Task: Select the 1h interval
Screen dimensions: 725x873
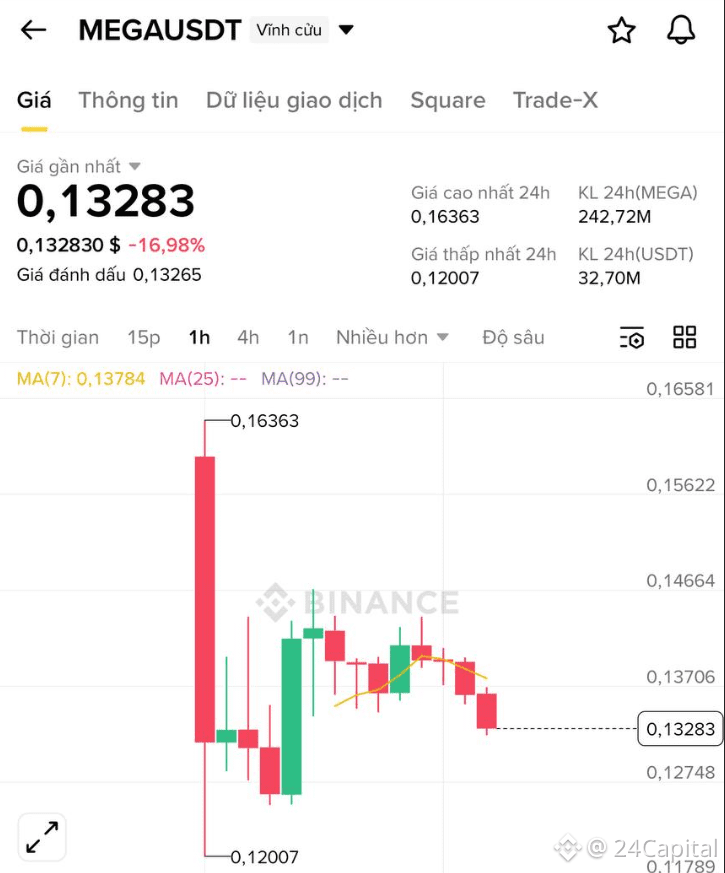Action: point(199,337)
